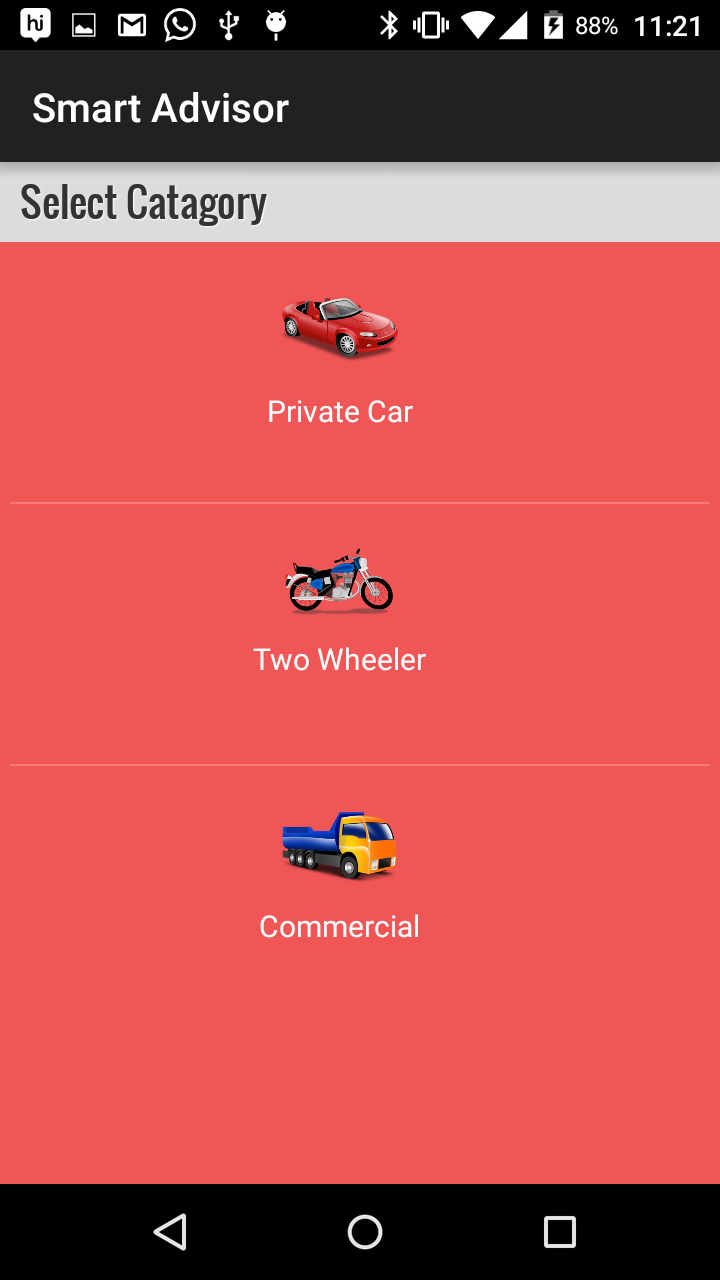
Task: Open the Gmail notification icon
Action: click(130, 25)
